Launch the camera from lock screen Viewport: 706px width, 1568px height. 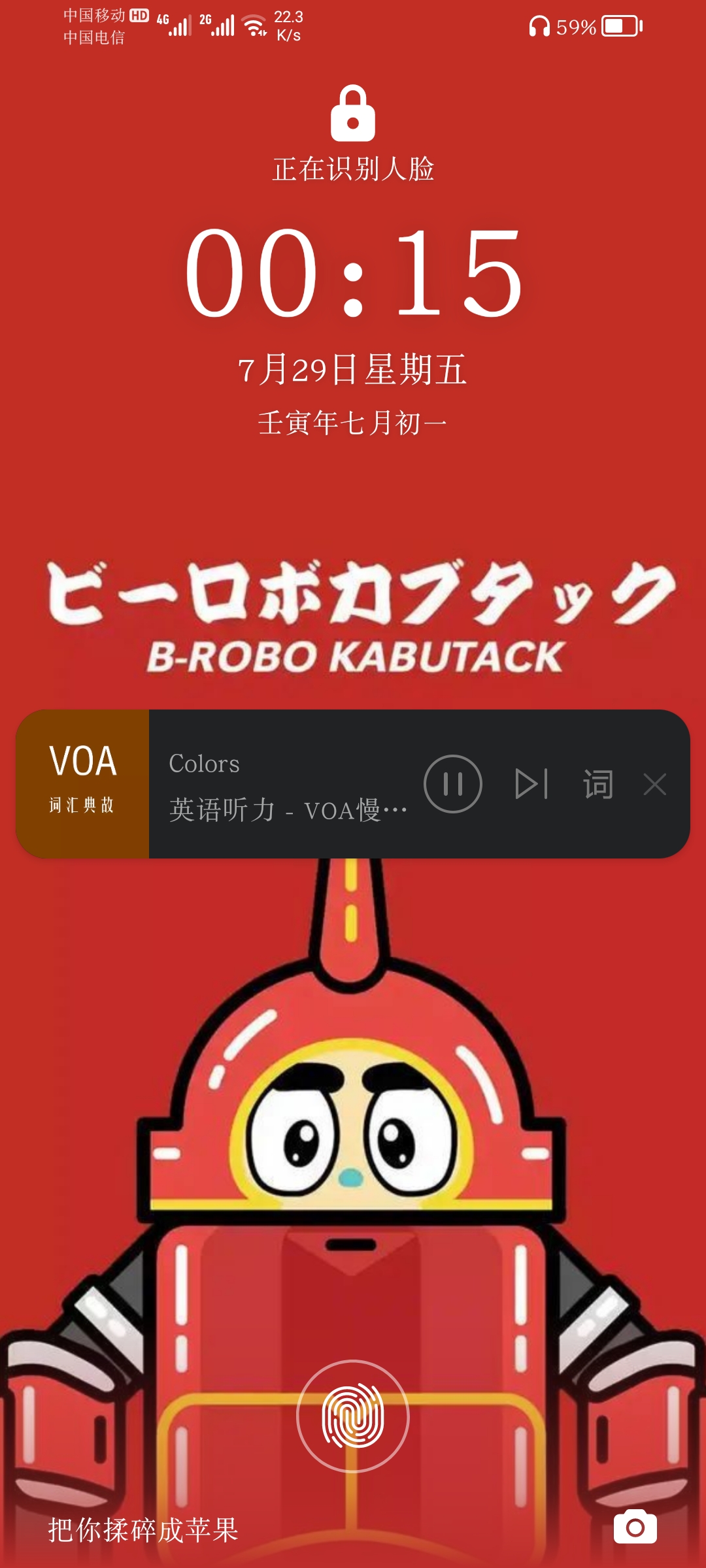(x=635, y=1527)
